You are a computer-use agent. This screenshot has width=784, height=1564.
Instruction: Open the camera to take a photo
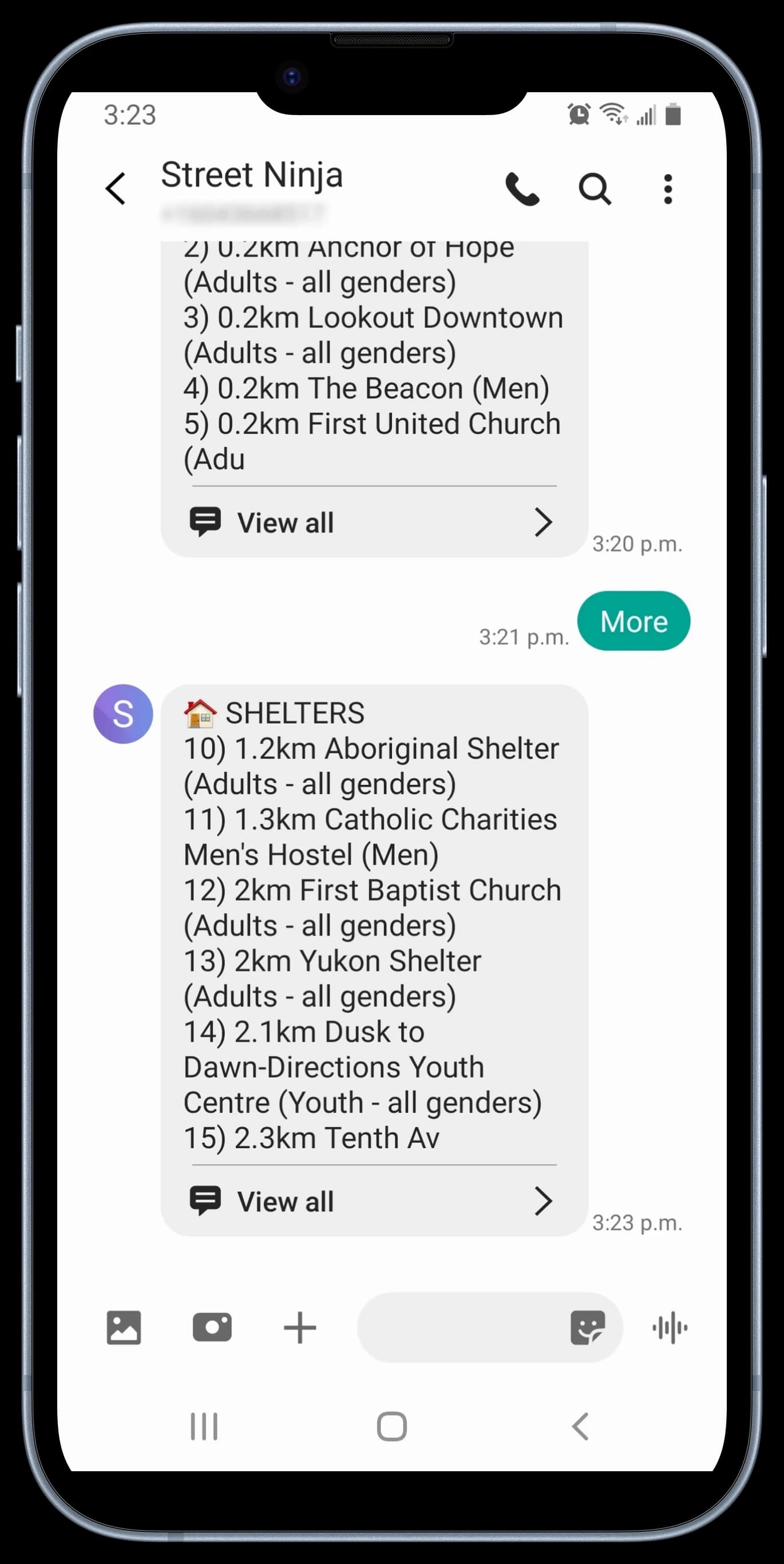click(212, 1327)
